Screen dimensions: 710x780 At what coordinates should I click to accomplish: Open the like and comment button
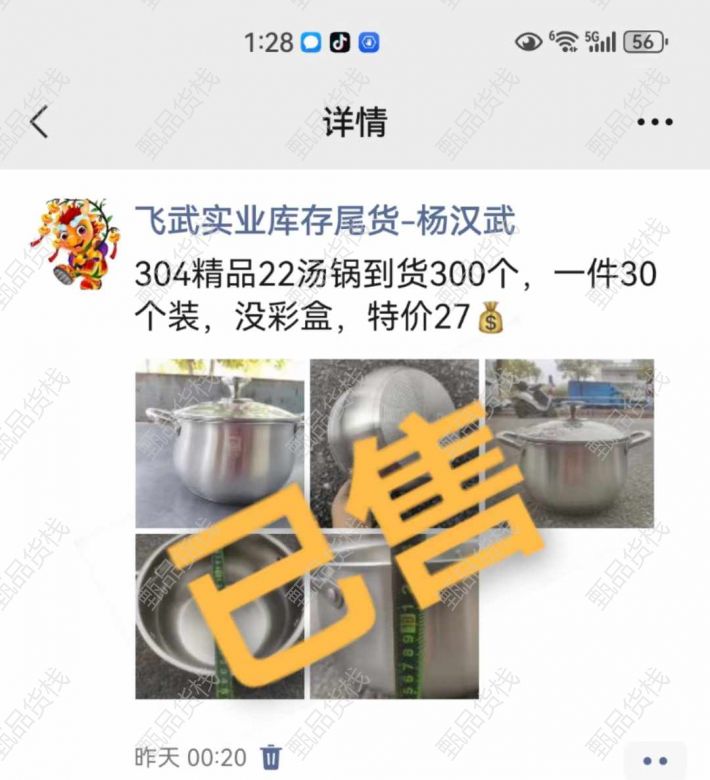pyautogui.click(x=654, y=761)
